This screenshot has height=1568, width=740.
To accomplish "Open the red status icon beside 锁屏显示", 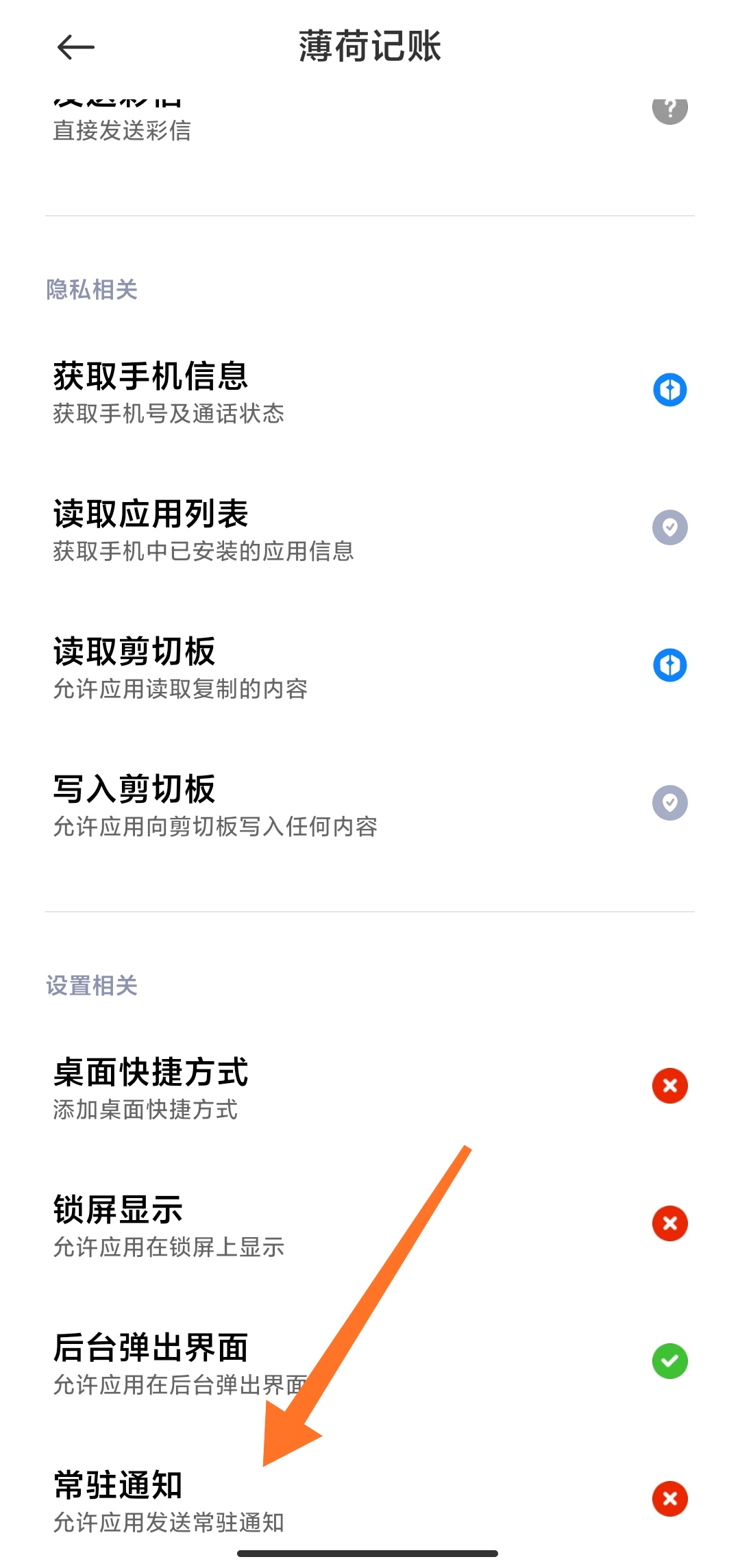I will point(669,1224).
